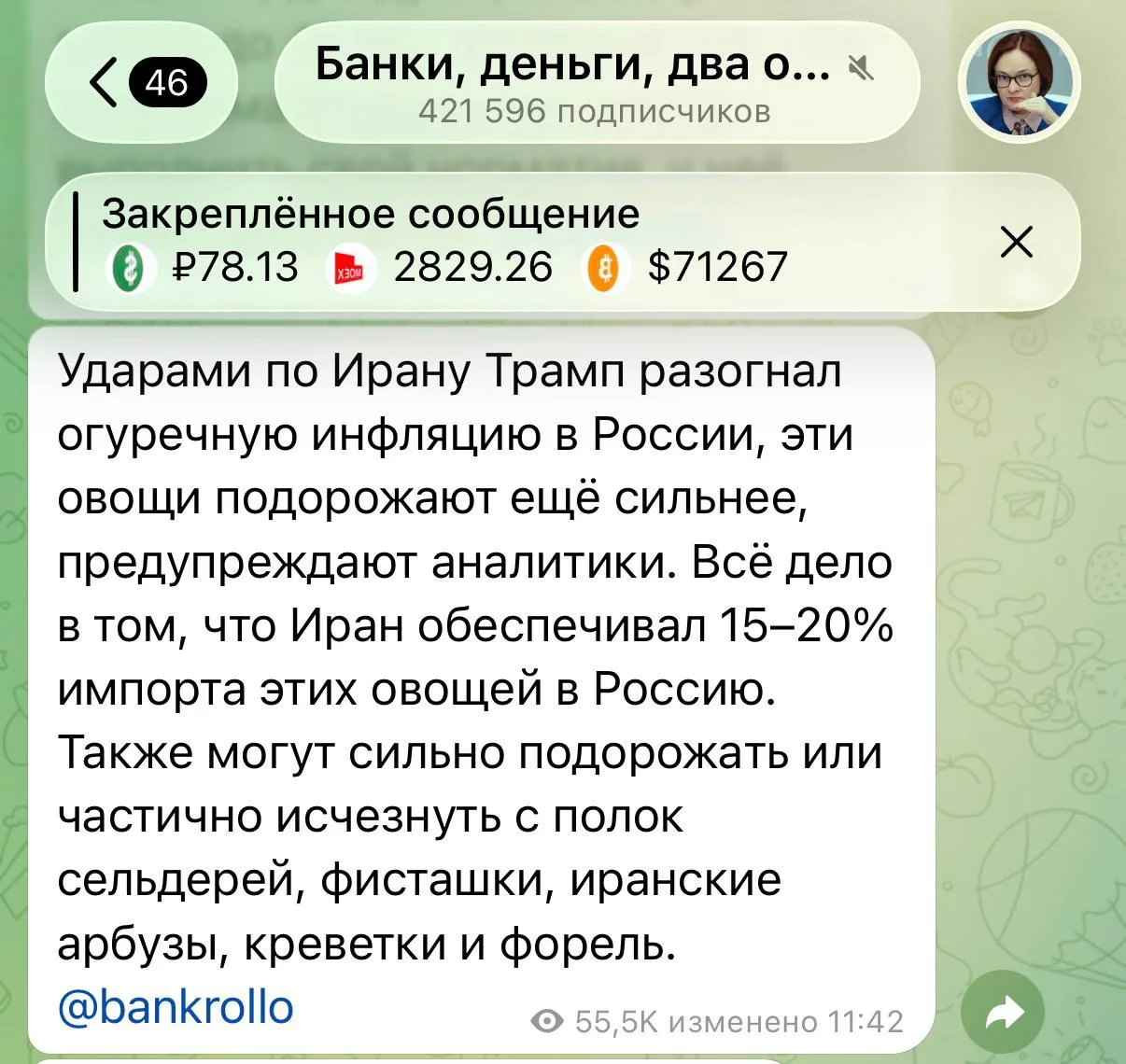
Task: Dismiss the pinned message banner
Action: tap(1016, 243)
